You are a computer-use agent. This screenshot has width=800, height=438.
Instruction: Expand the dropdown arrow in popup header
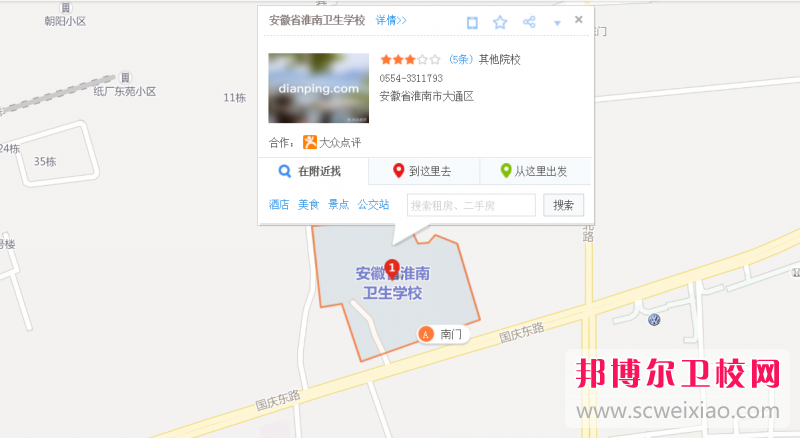click(557, 23)
